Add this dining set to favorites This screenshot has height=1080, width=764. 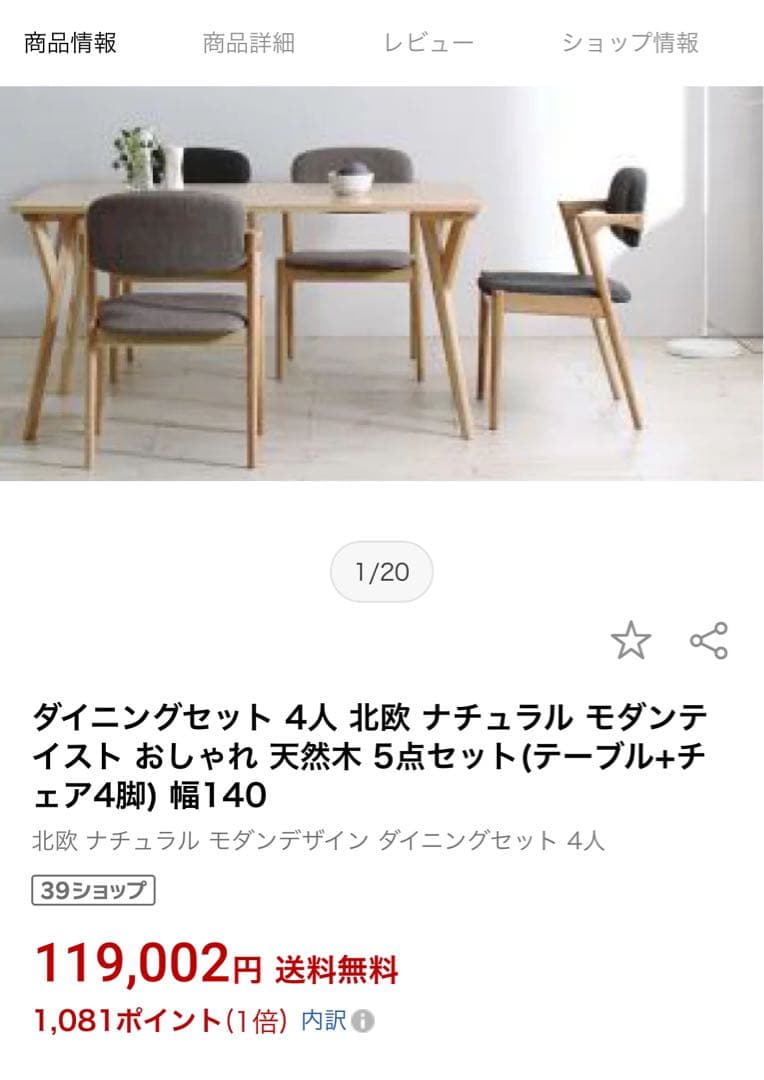(x=631, y=641)
